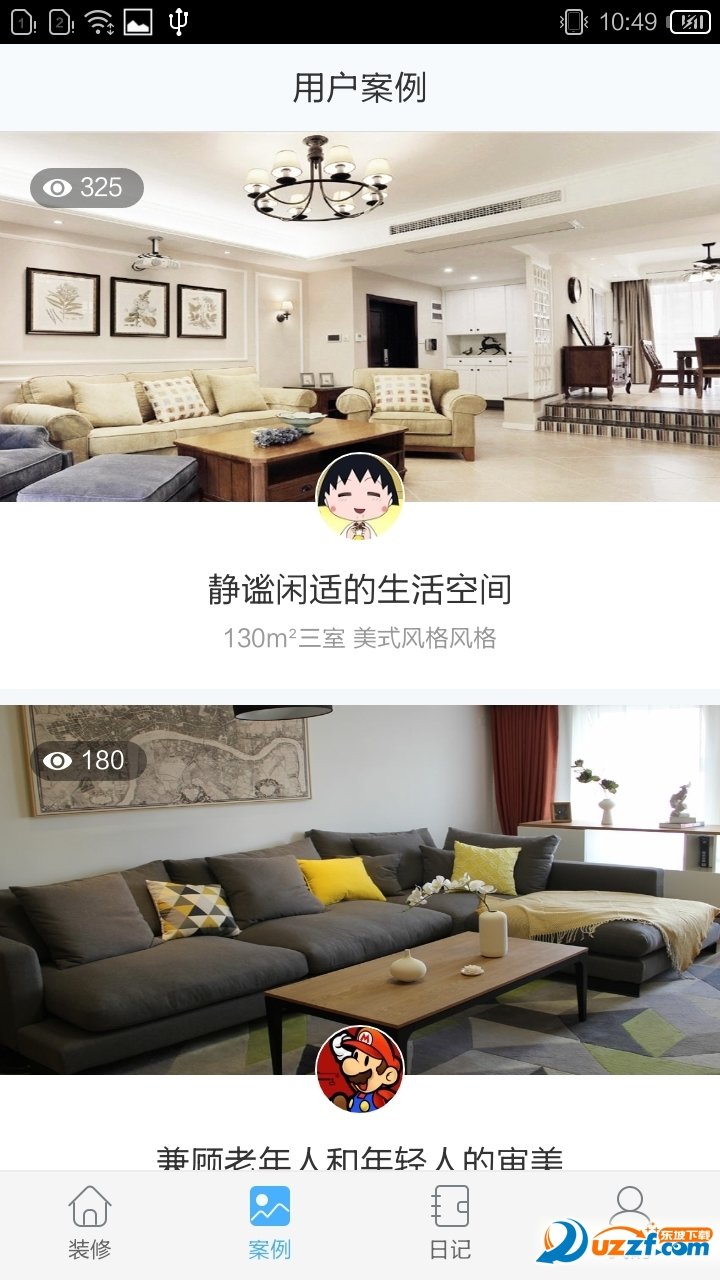The height and width of the screenshot is (1280, 720).
Task: Select the 案例 tab
Action: click(270, 1222)
